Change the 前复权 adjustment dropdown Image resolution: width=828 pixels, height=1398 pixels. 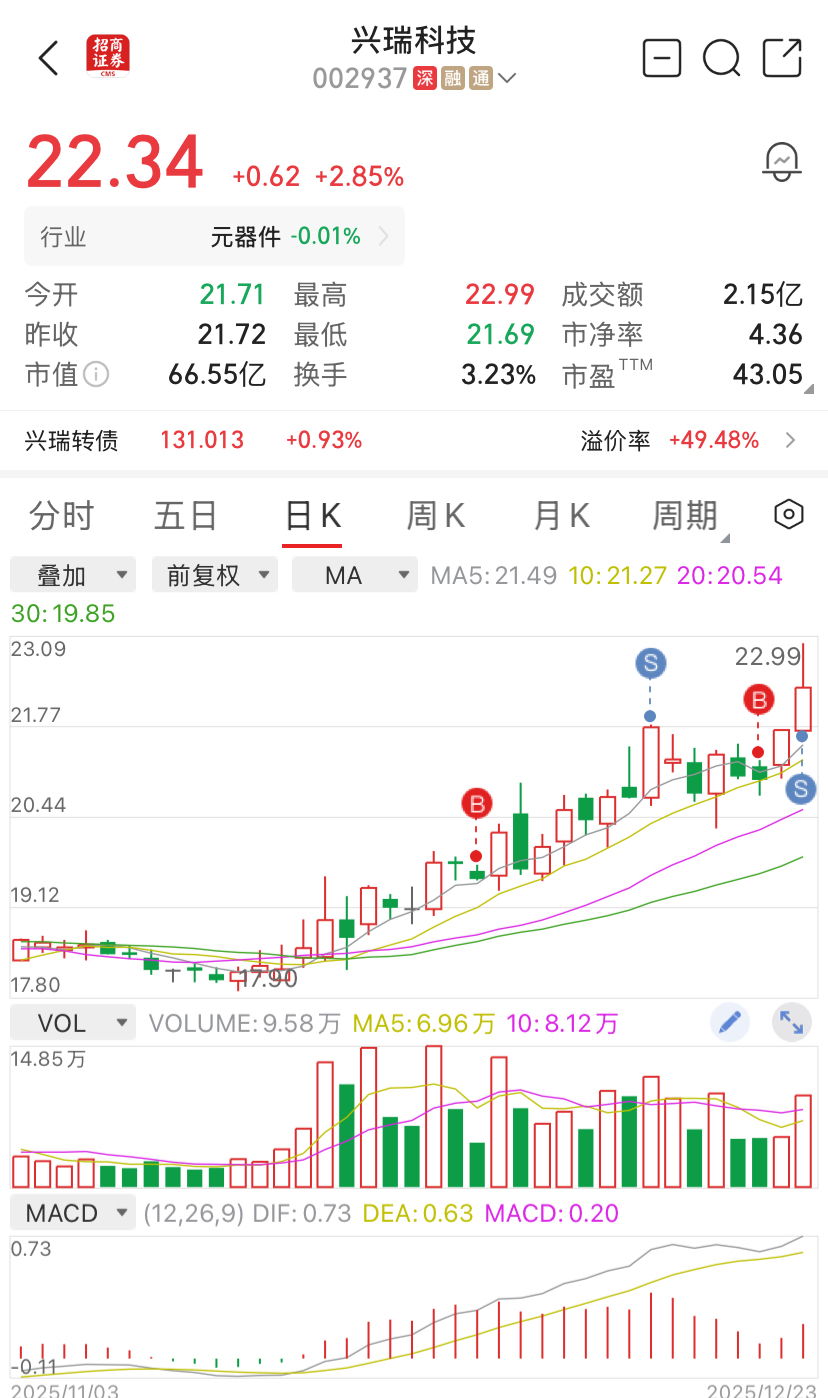215,575
